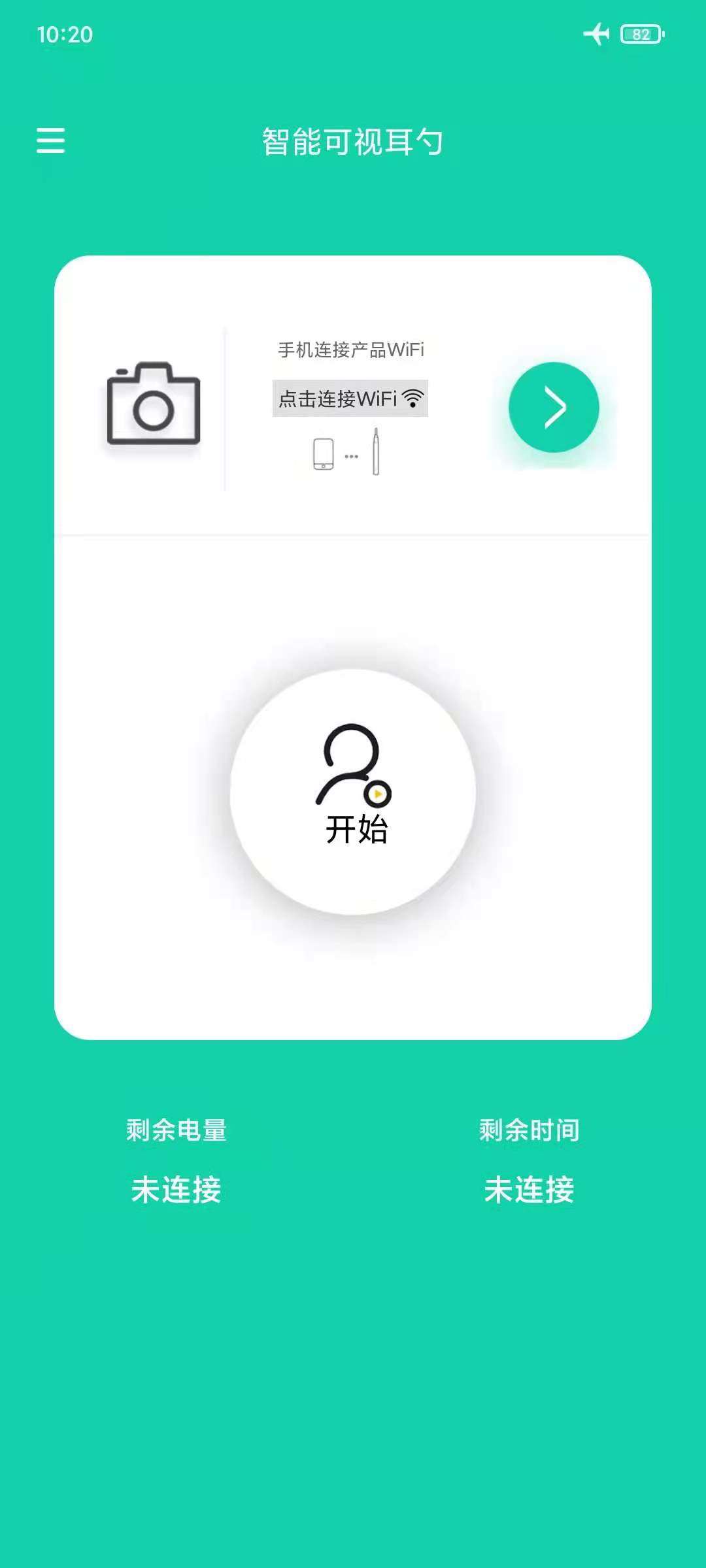The height and width of the screenshot is (1568, 706).
Task: Open the camera icon
Action: coord(154,404)
